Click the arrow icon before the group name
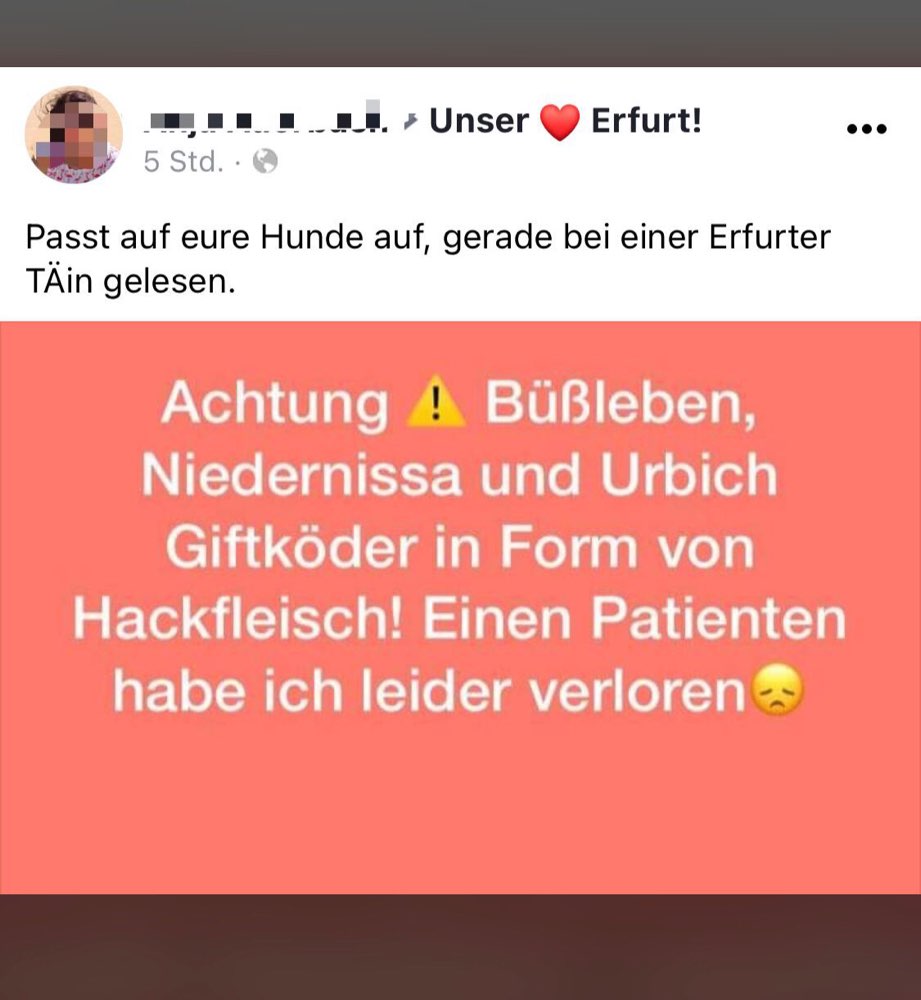 (413, 121)
